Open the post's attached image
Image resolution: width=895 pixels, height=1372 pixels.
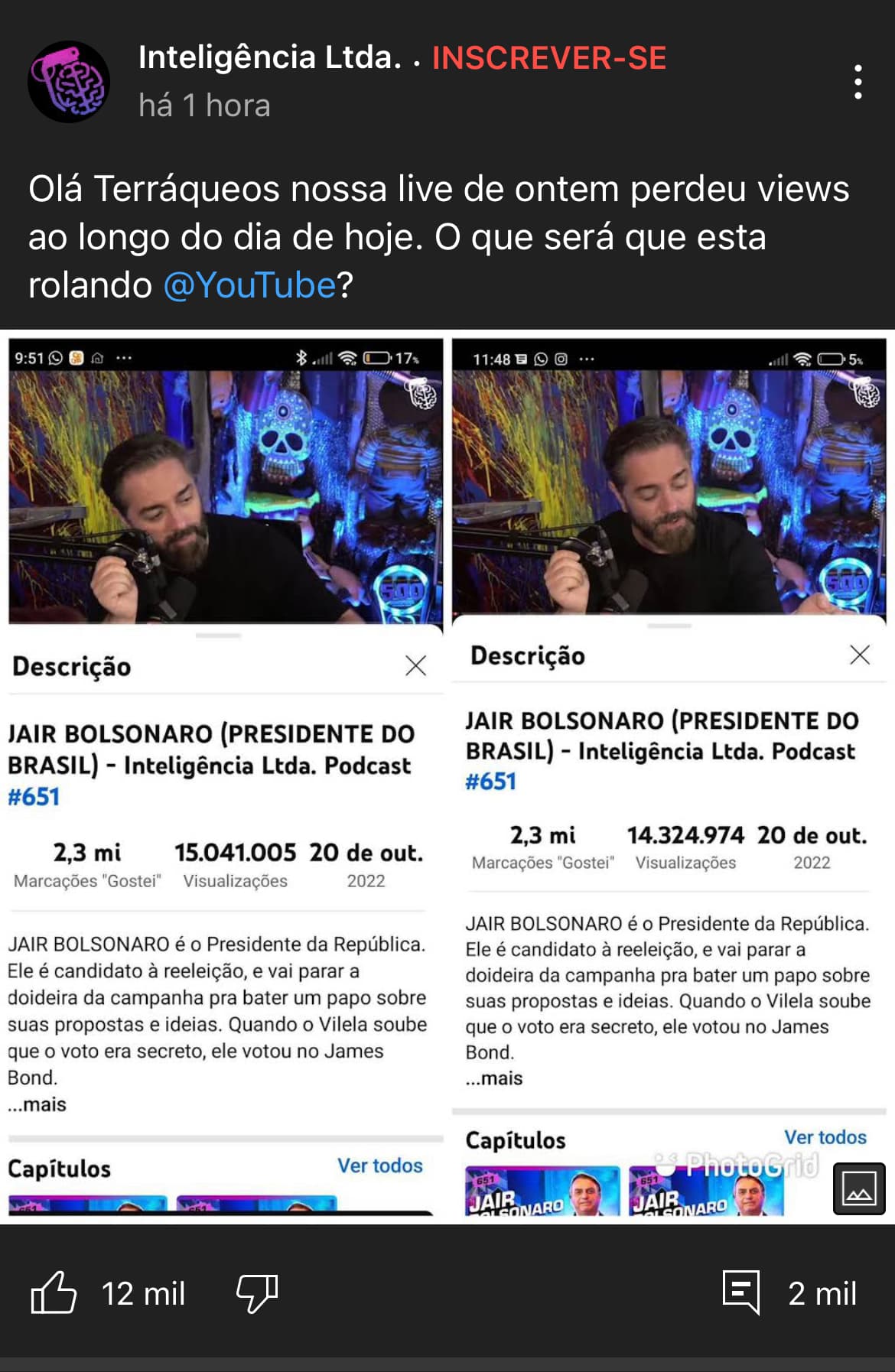pyautogui.click(x=447, y=776)
